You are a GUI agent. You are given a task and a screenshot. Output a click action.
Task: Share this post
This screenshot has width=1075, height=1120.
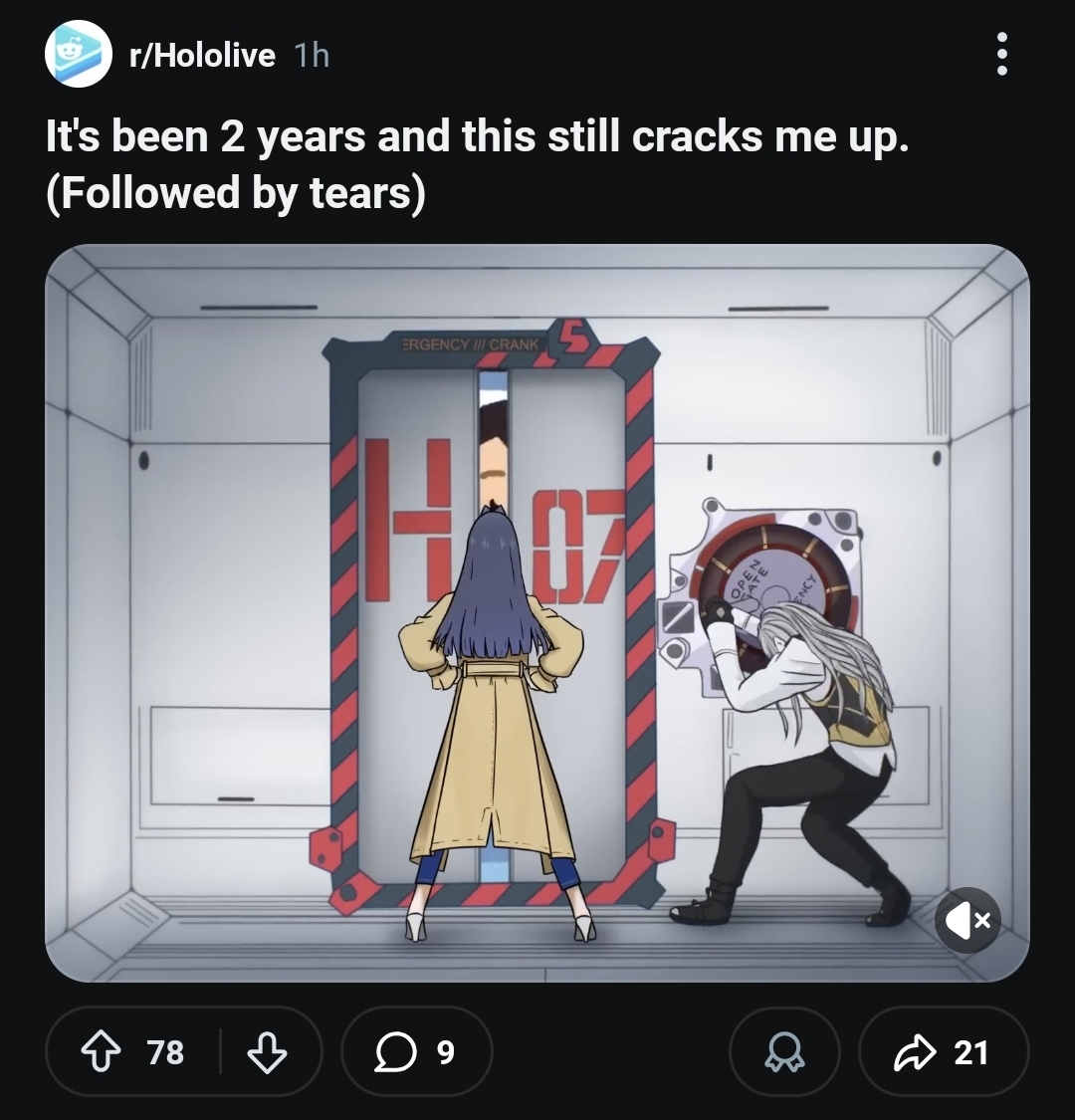pyautogui.click(x=943, y=1052)
